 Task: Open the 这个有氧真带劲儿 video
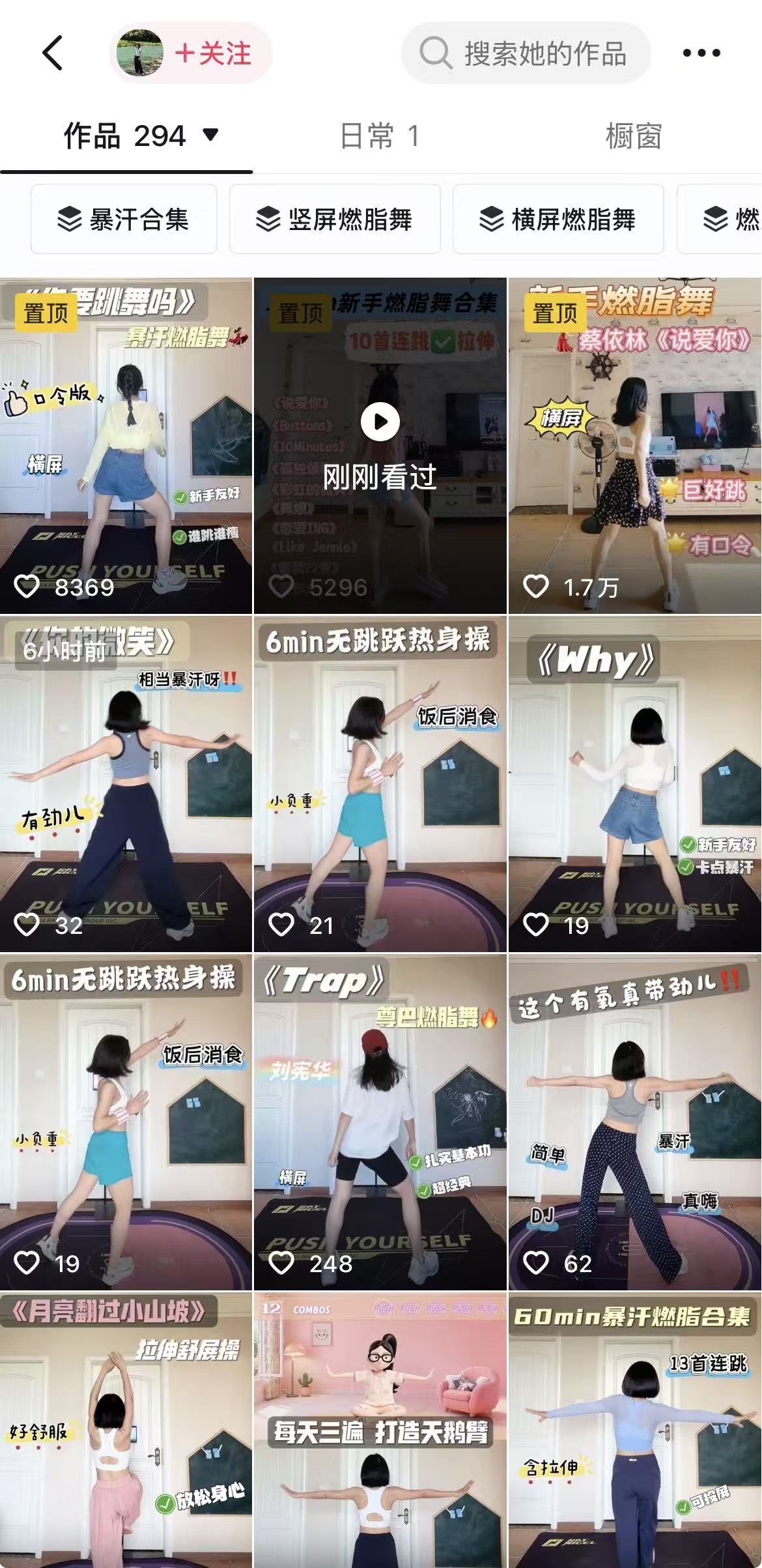(635, 1122)
